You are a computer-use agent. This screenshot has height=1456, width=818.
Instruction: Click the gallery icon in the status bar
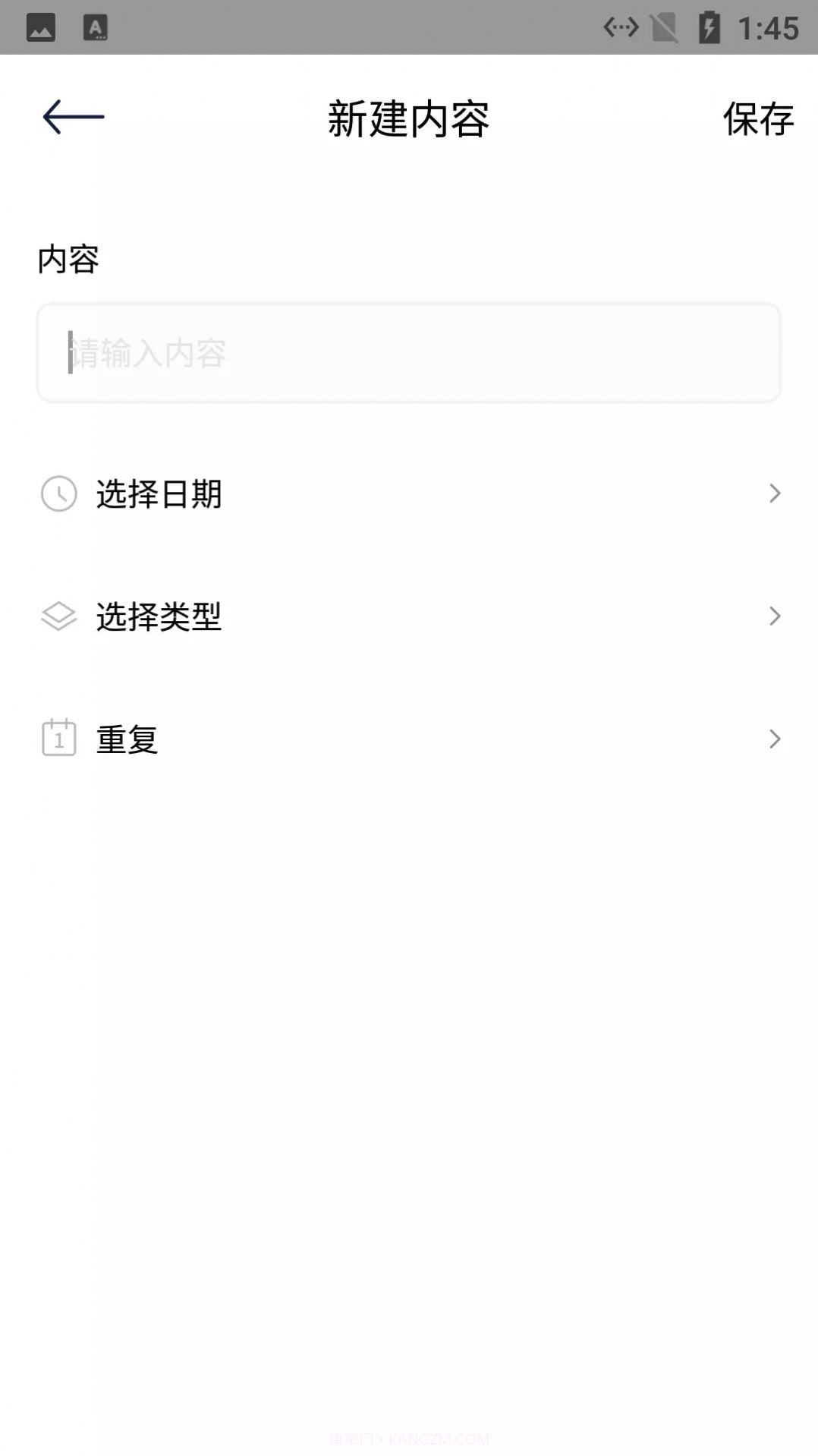(42, 27)
